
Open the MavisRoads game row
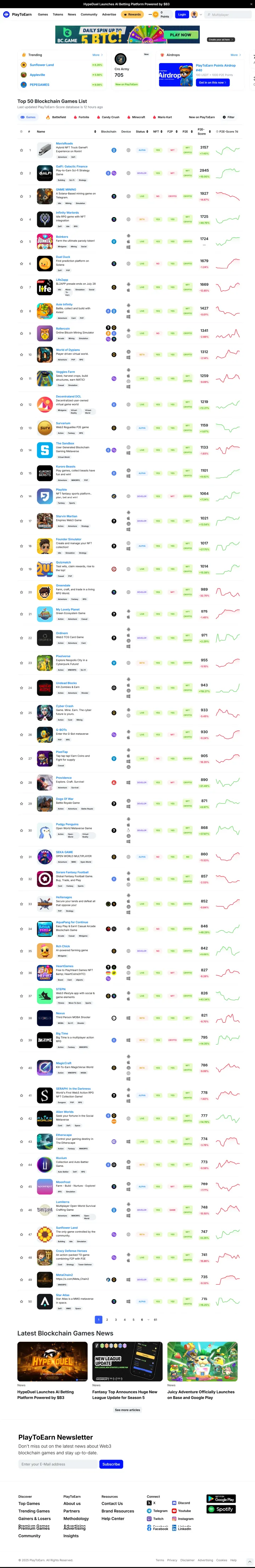point(64,144)
